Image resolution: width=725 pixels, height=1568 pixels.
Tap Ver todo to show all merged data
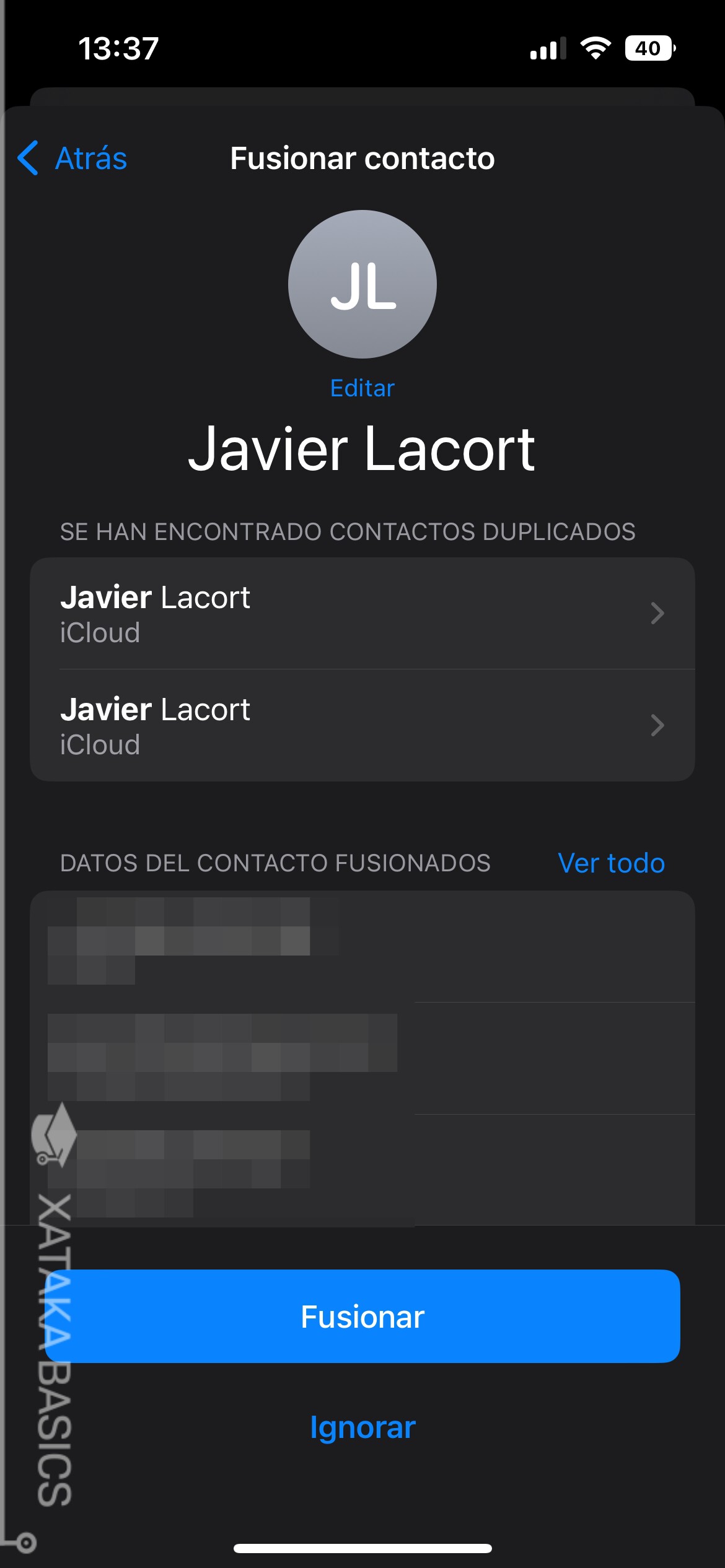coord(611,862)
